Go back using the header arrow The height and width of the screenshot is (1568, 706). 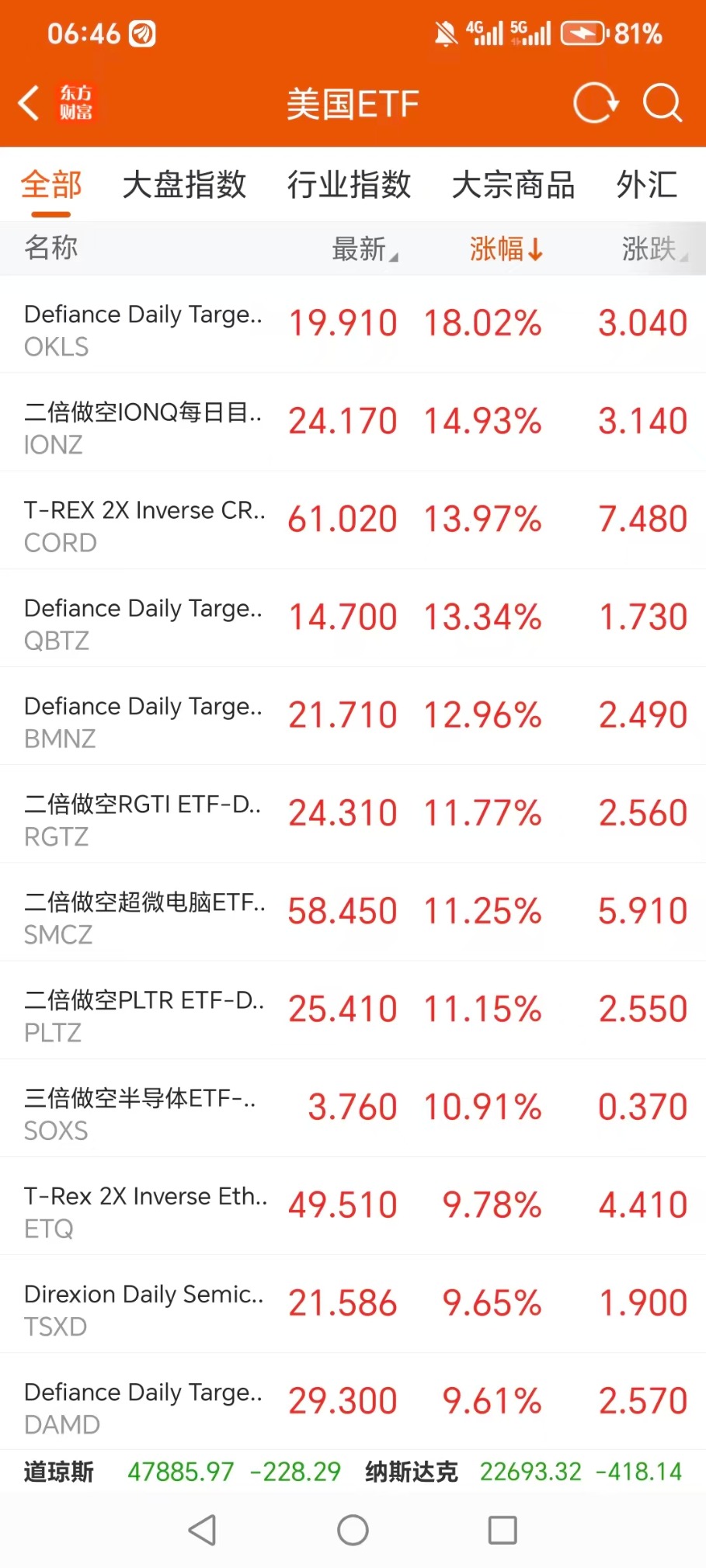30,103
